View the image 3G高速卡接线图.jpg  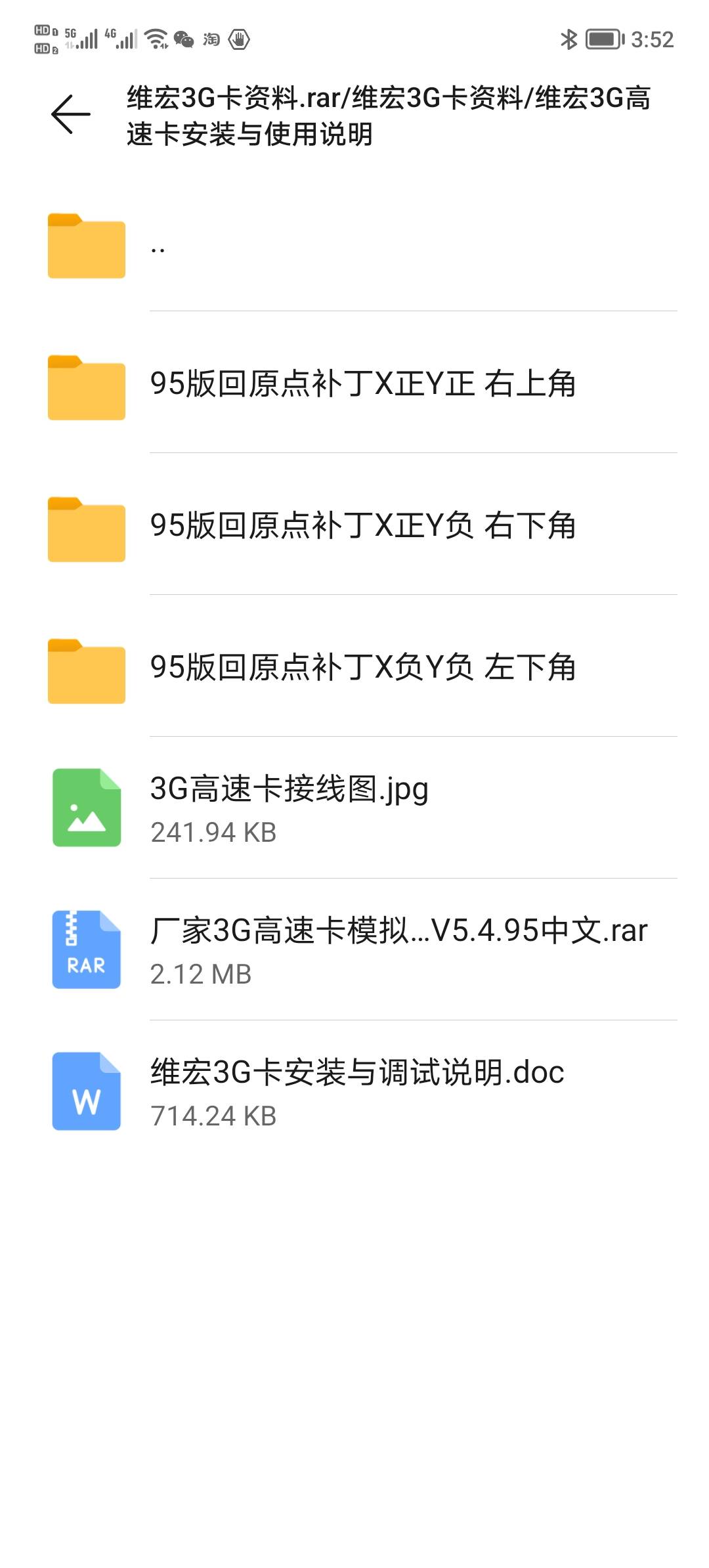354,808
